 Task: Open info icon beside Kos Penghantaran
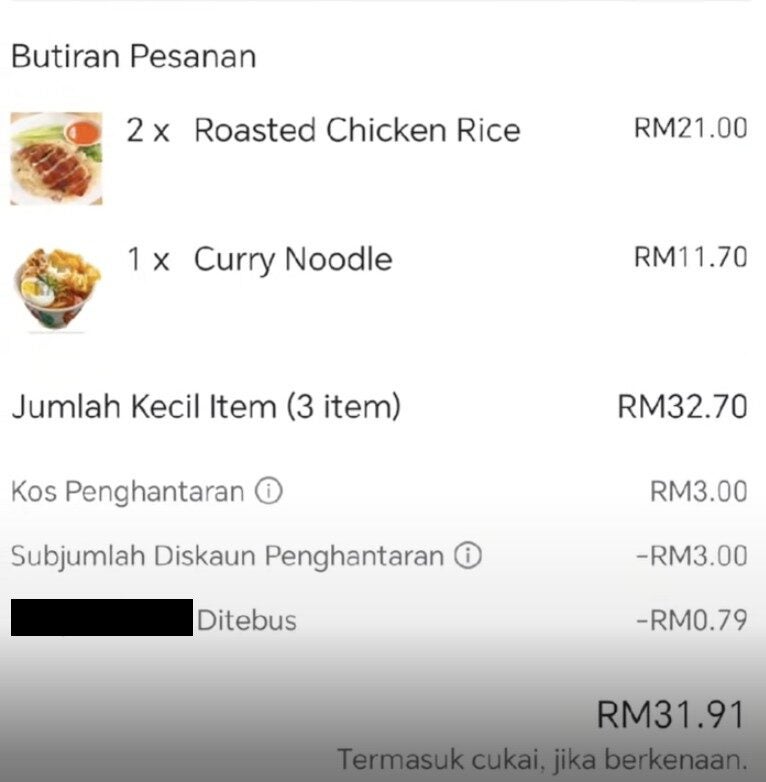[x=269, y=491]
